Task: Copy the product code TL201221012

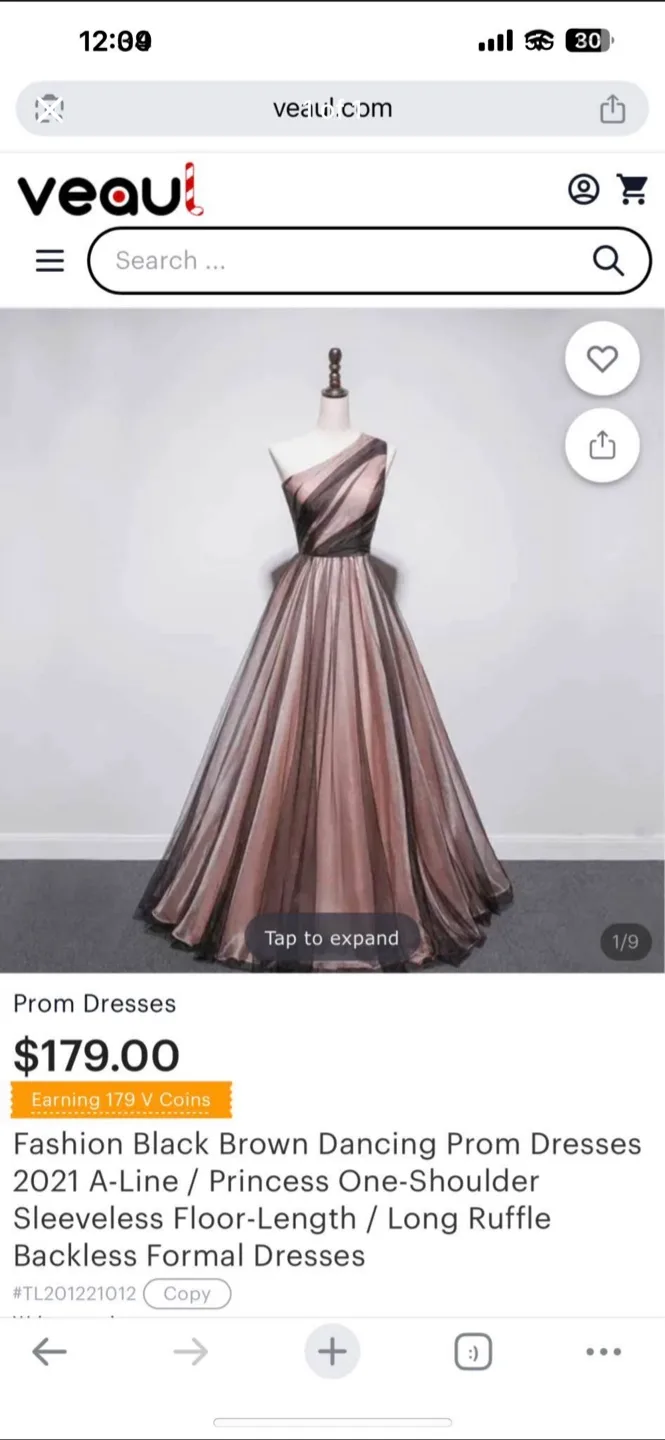Action: [187, 1293]
